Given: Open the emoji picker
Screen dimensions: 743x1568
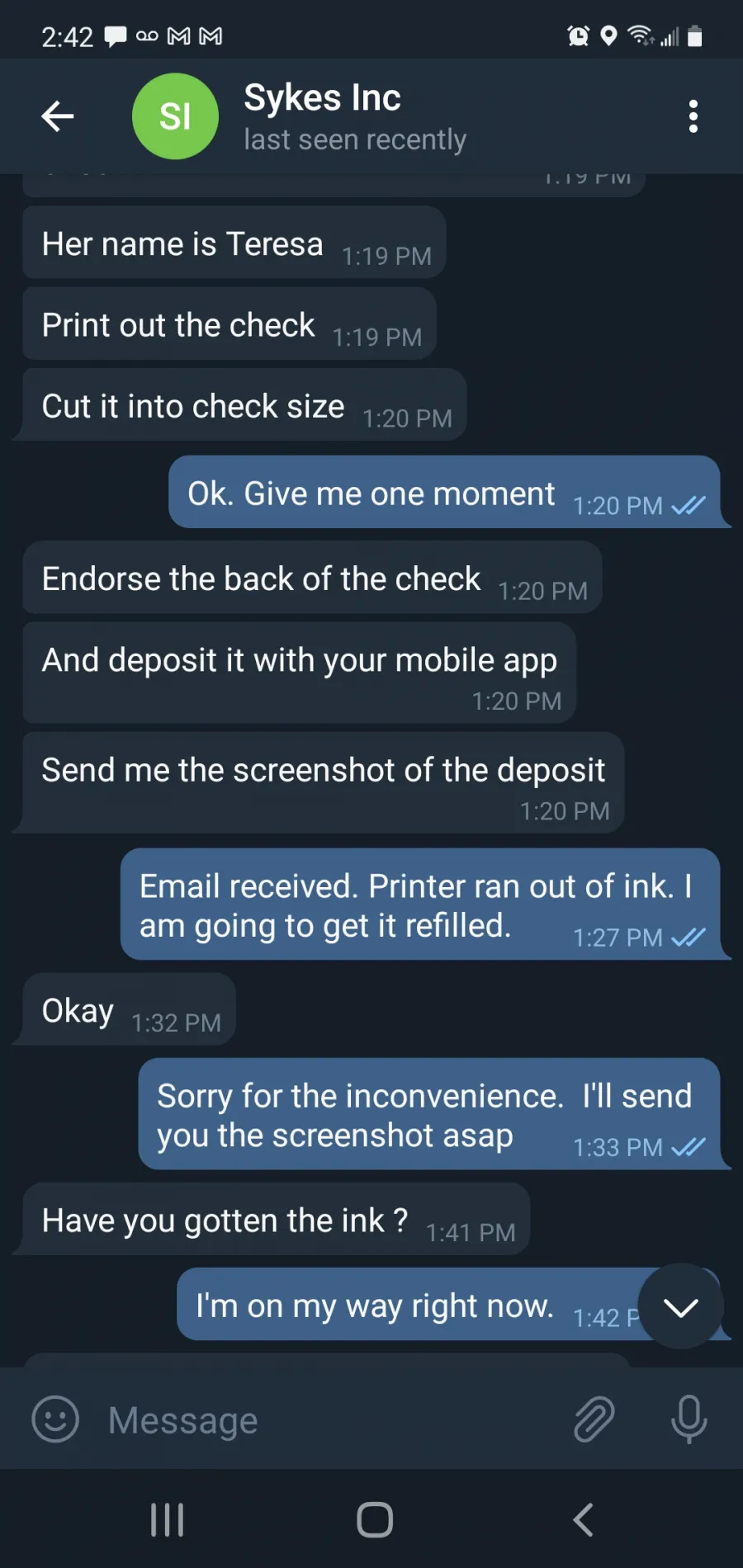Looking at the screenshot, I should (x=55, y=1419).
